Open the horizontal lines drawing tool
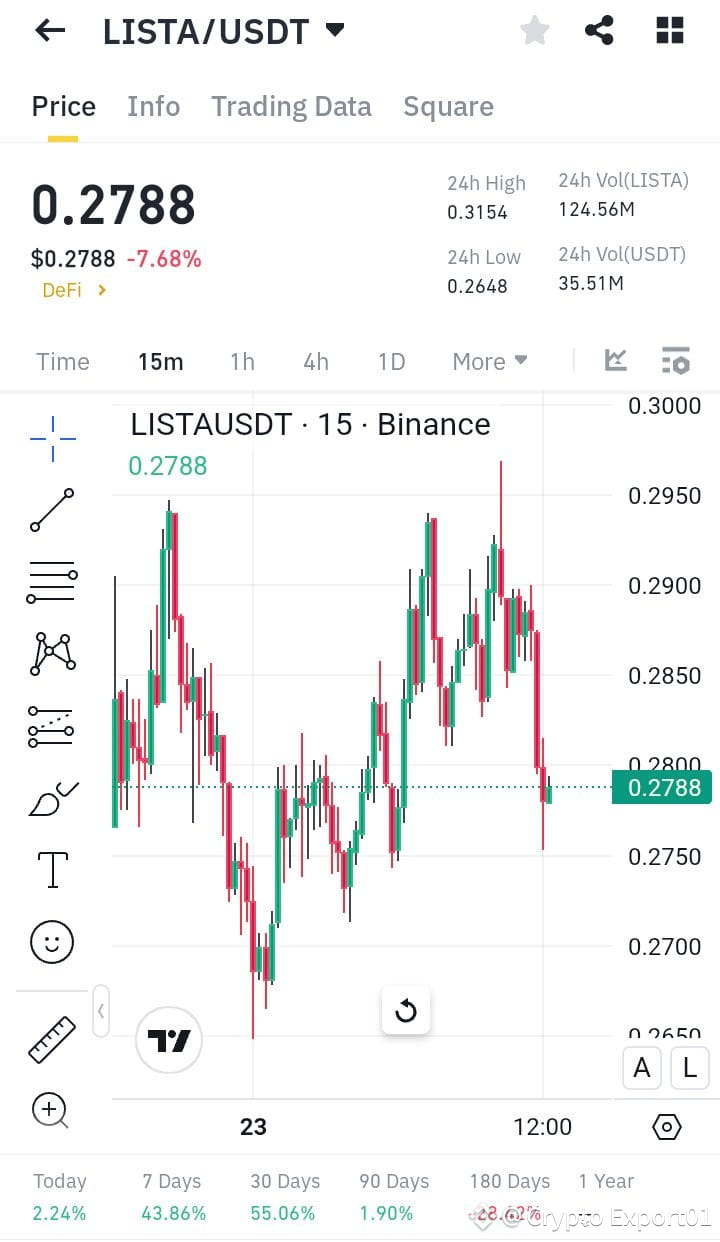This screenshot has width=720, height=1242. click(52, 582)
